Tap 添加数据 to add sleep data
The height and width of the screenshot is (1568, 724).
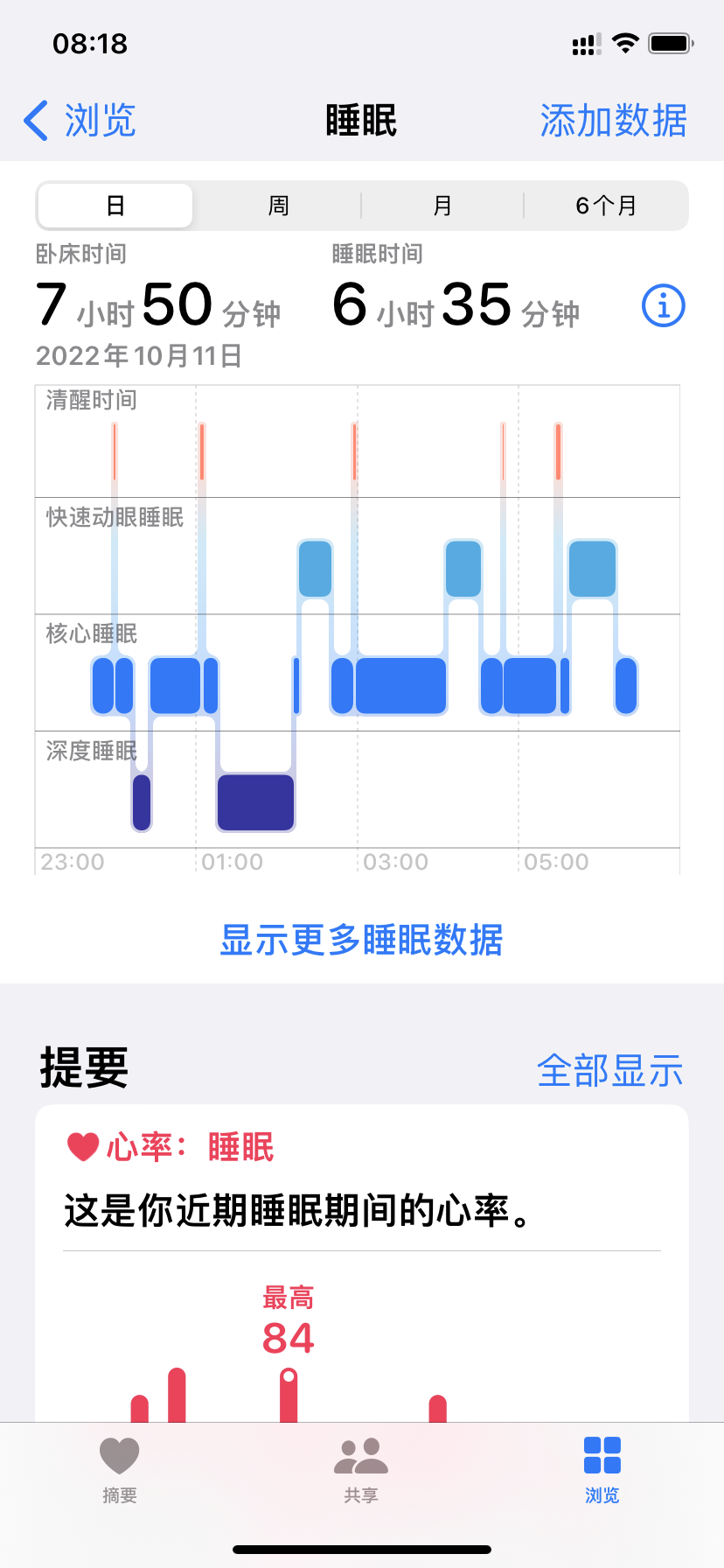(613, 121)
